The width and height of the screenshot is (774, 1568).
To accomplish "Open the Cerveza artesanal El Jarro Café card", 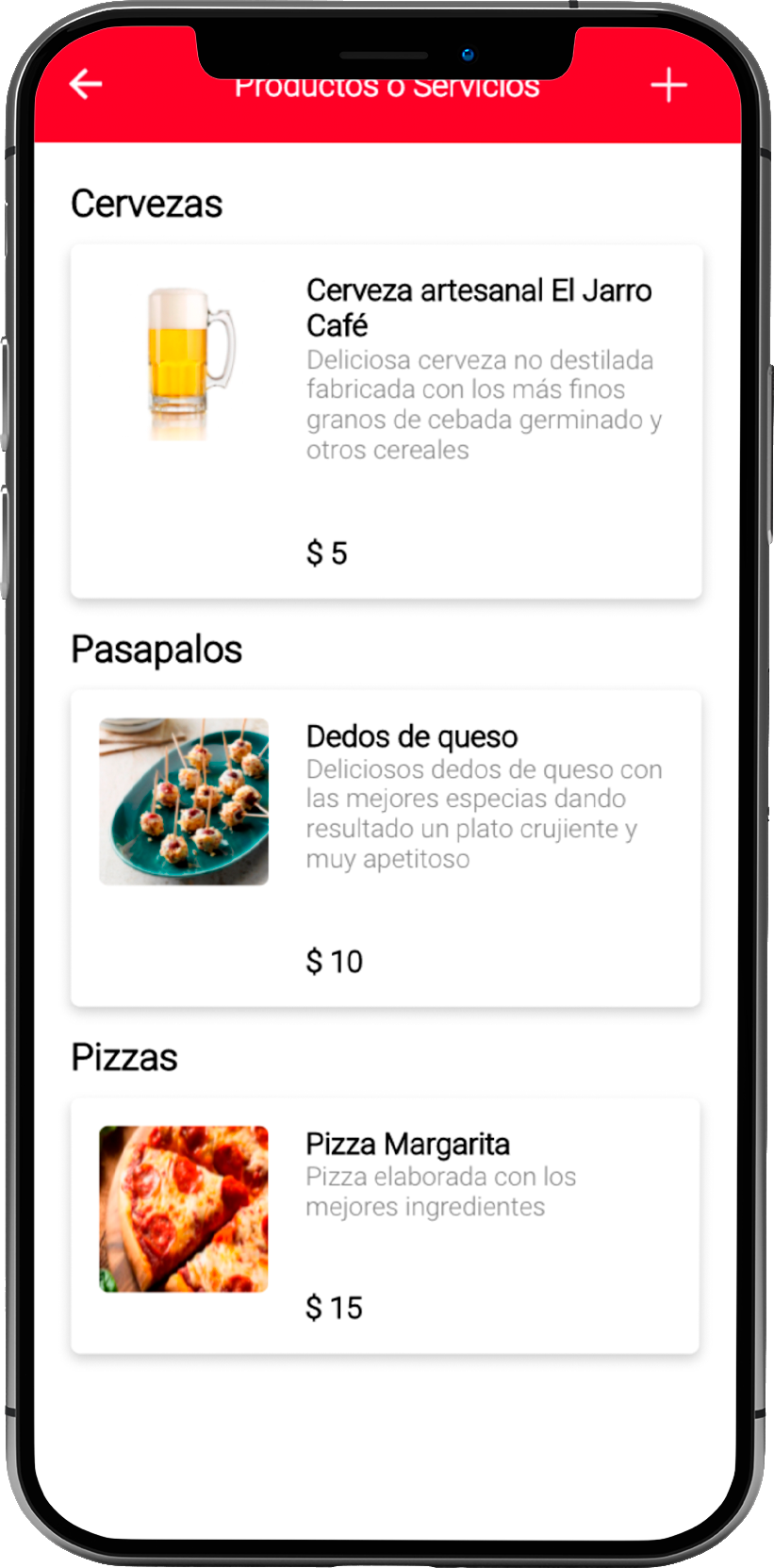I will pos(386,421).
